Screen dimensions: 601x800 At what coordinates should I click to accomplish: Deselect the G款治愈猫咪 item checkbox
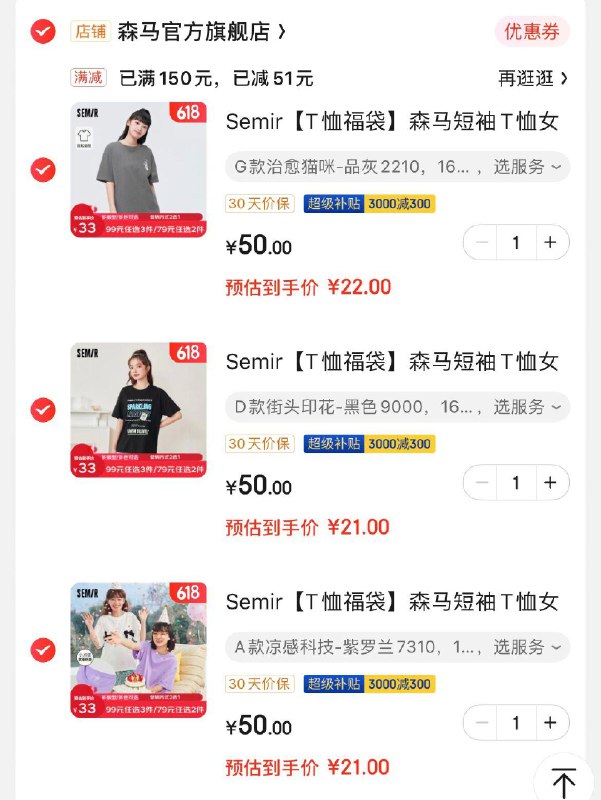pyautogui.click(x=42, y=170)
